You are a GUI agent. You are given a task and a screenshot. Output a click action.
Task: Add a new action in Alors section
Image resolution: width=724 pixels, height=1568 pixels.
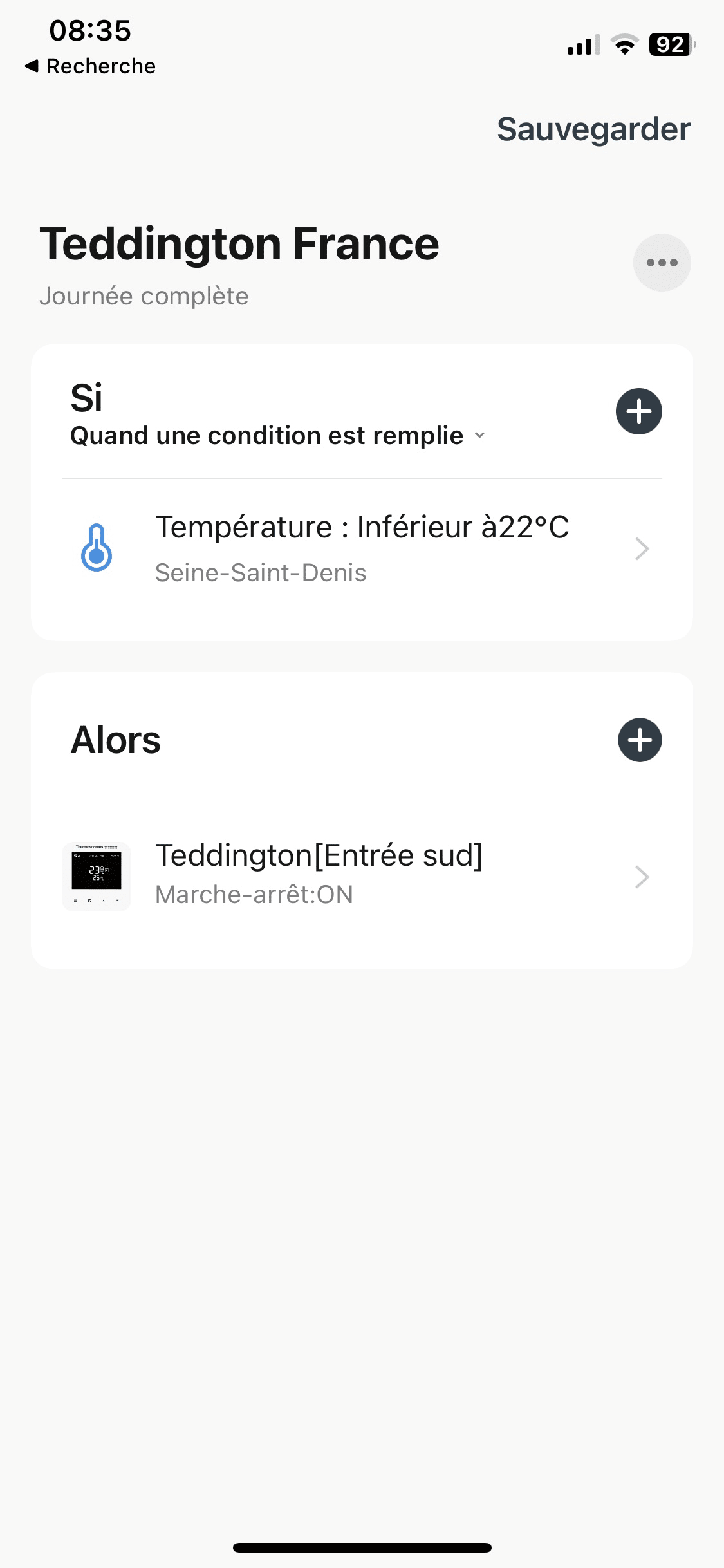pos(639,740)
